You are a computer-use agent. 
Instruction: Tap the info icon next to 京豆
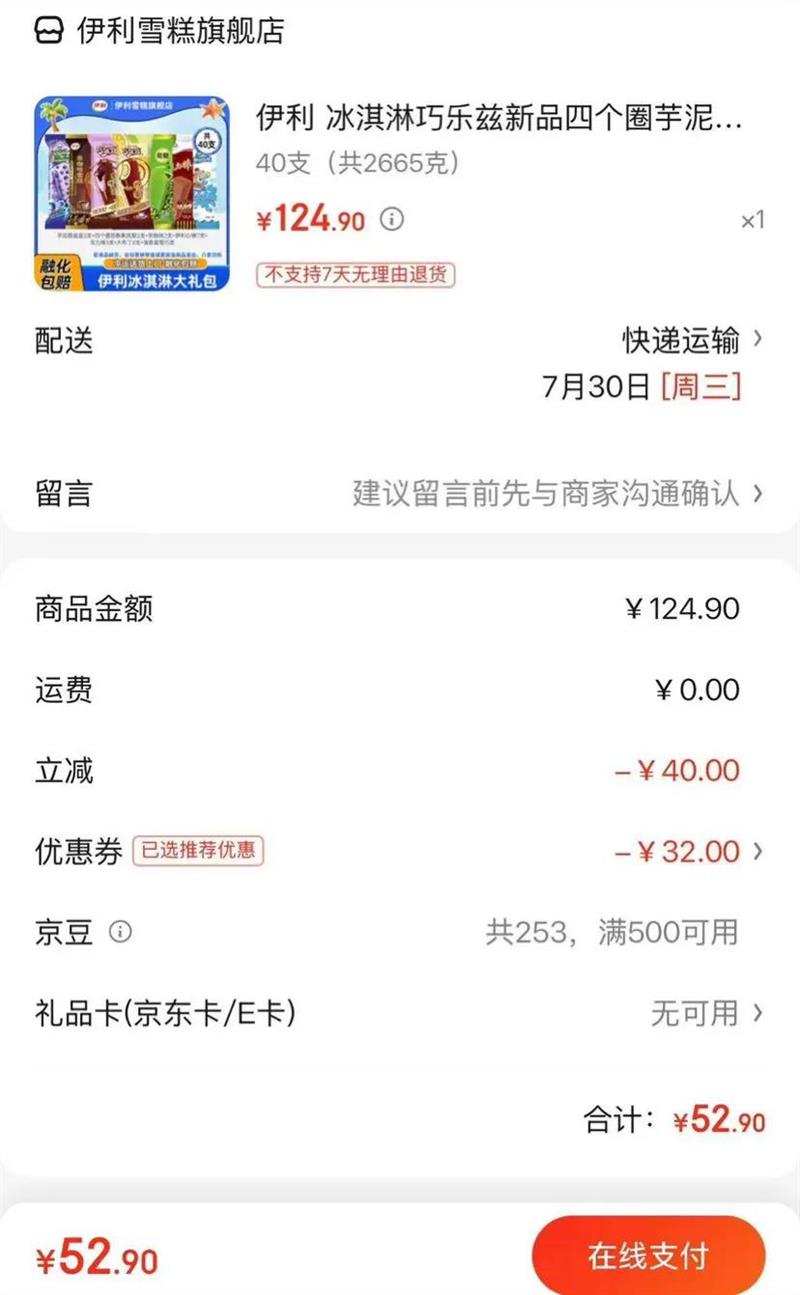click(121, 933)
